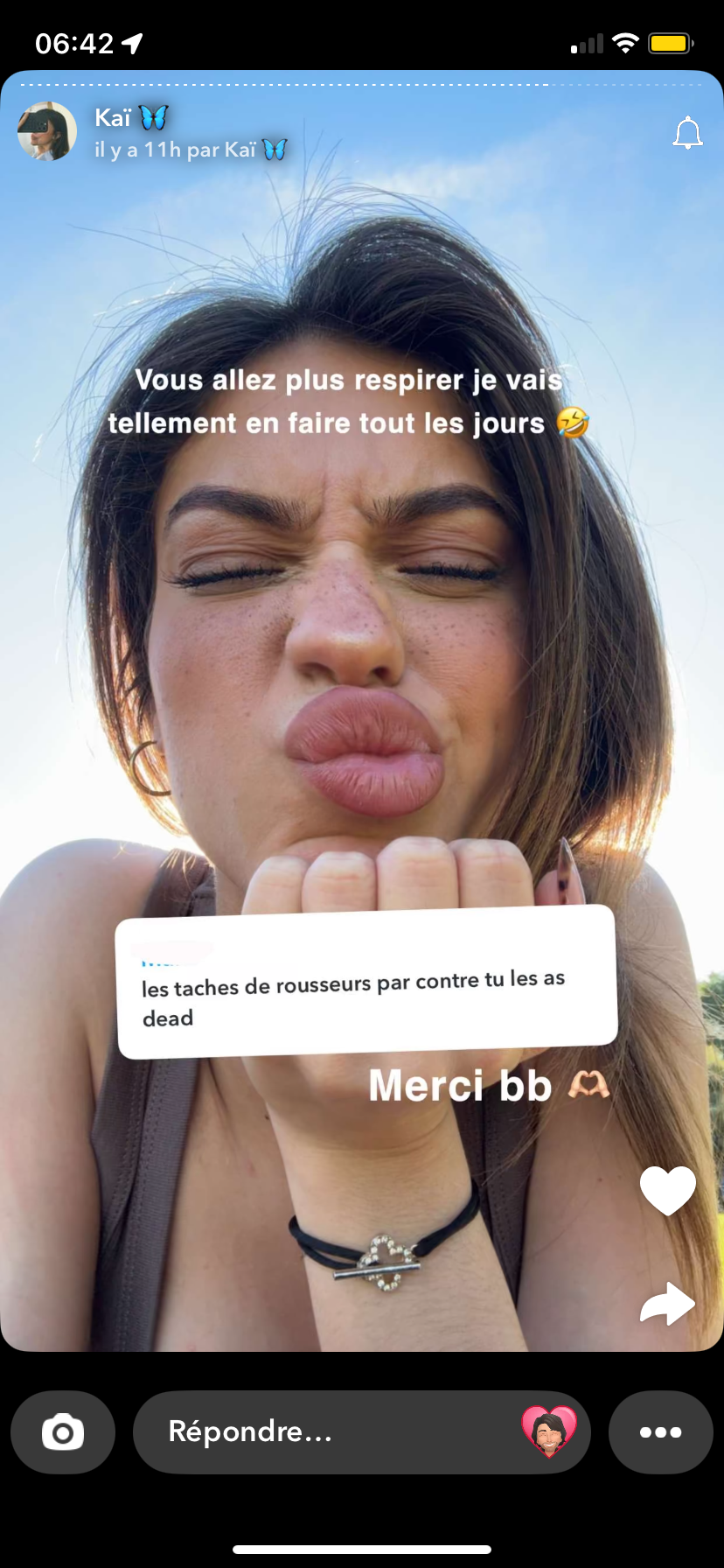Open Kaï's profile avatar
The image size is (724, 1568).
pyautogui.click(x=47, y=131)
